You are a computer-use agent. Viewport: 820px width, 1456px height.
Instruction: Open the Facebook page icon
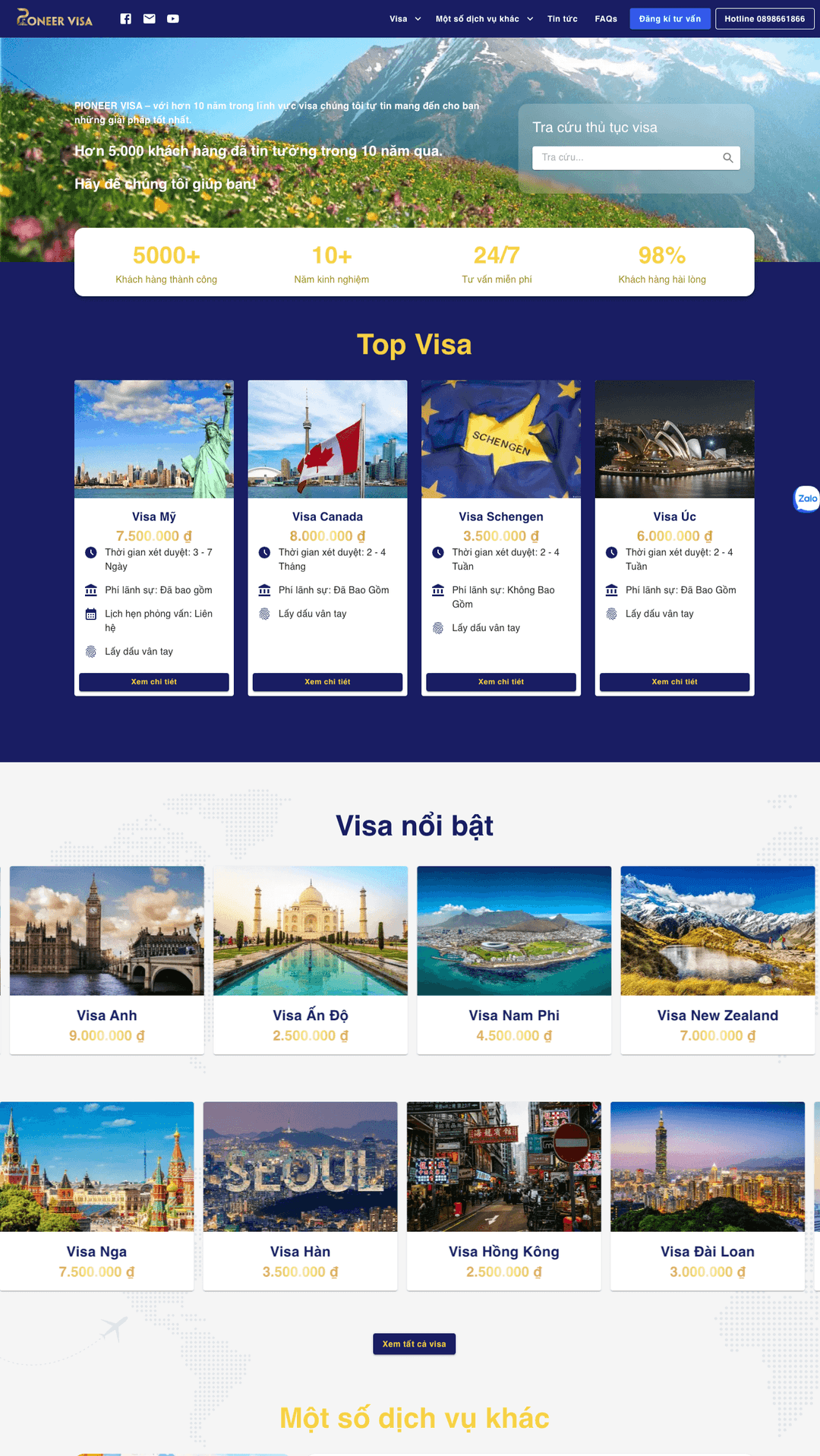click(126, 19)
